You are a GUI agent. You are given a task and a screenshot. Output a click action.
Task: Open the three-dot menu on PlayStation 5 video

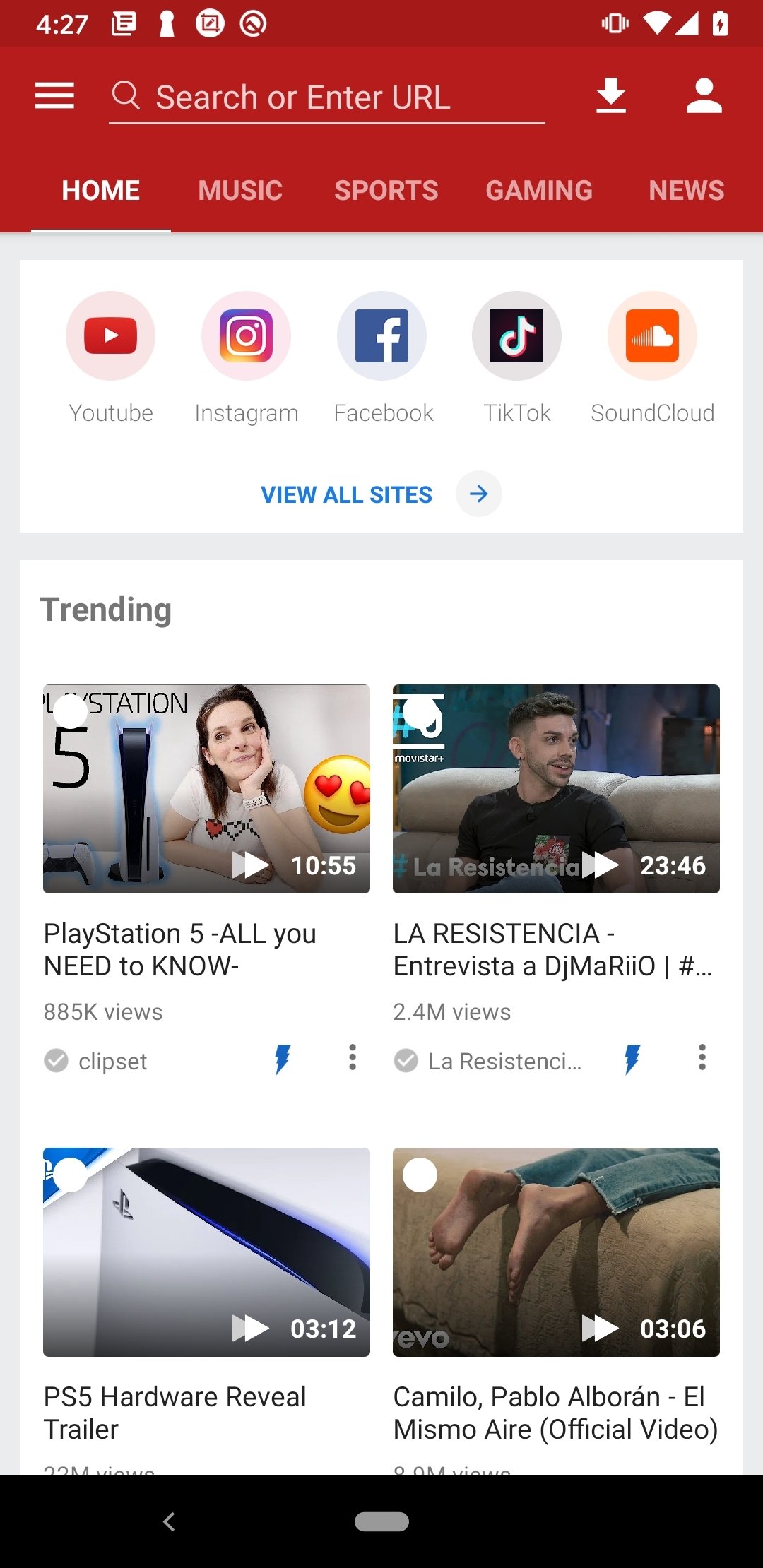(x=352, y=1059)
